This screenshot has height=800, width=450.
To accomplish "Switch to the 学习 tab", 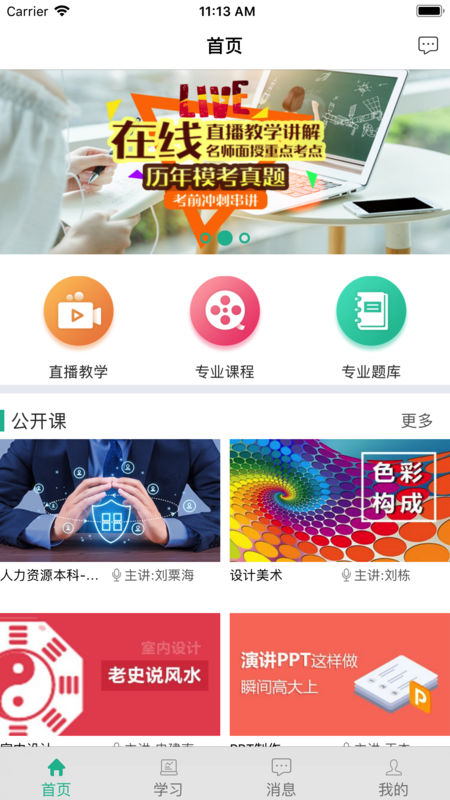I will click(168, 777).
